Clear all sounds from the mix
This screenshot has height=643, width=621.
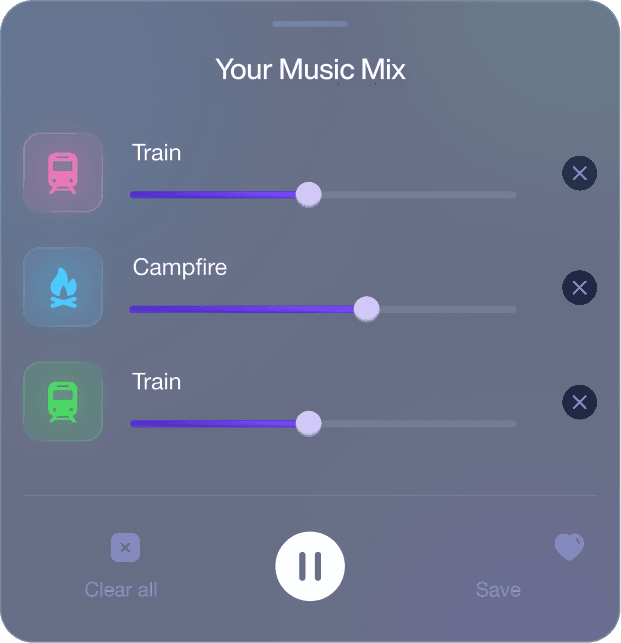pos(123,566)
